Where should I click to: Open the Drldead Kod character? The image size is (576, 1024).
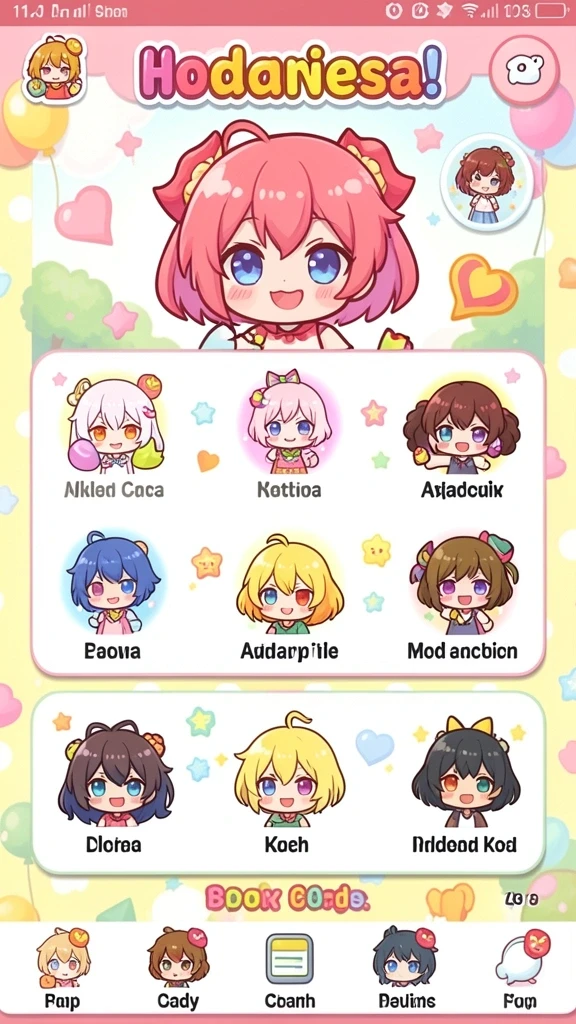(464, 785)
